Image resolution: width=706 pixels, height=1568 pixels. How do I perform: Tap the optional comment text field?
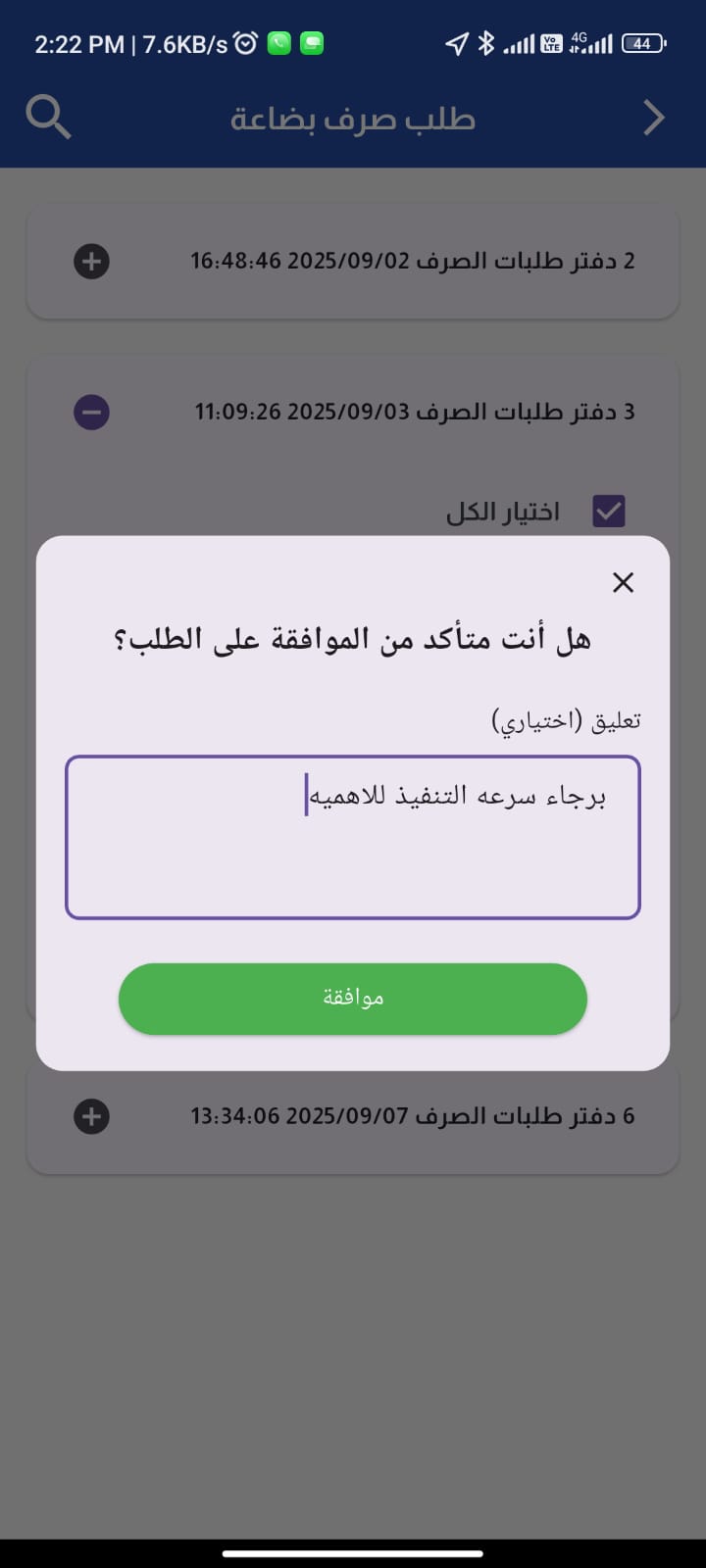click(353, 837)
